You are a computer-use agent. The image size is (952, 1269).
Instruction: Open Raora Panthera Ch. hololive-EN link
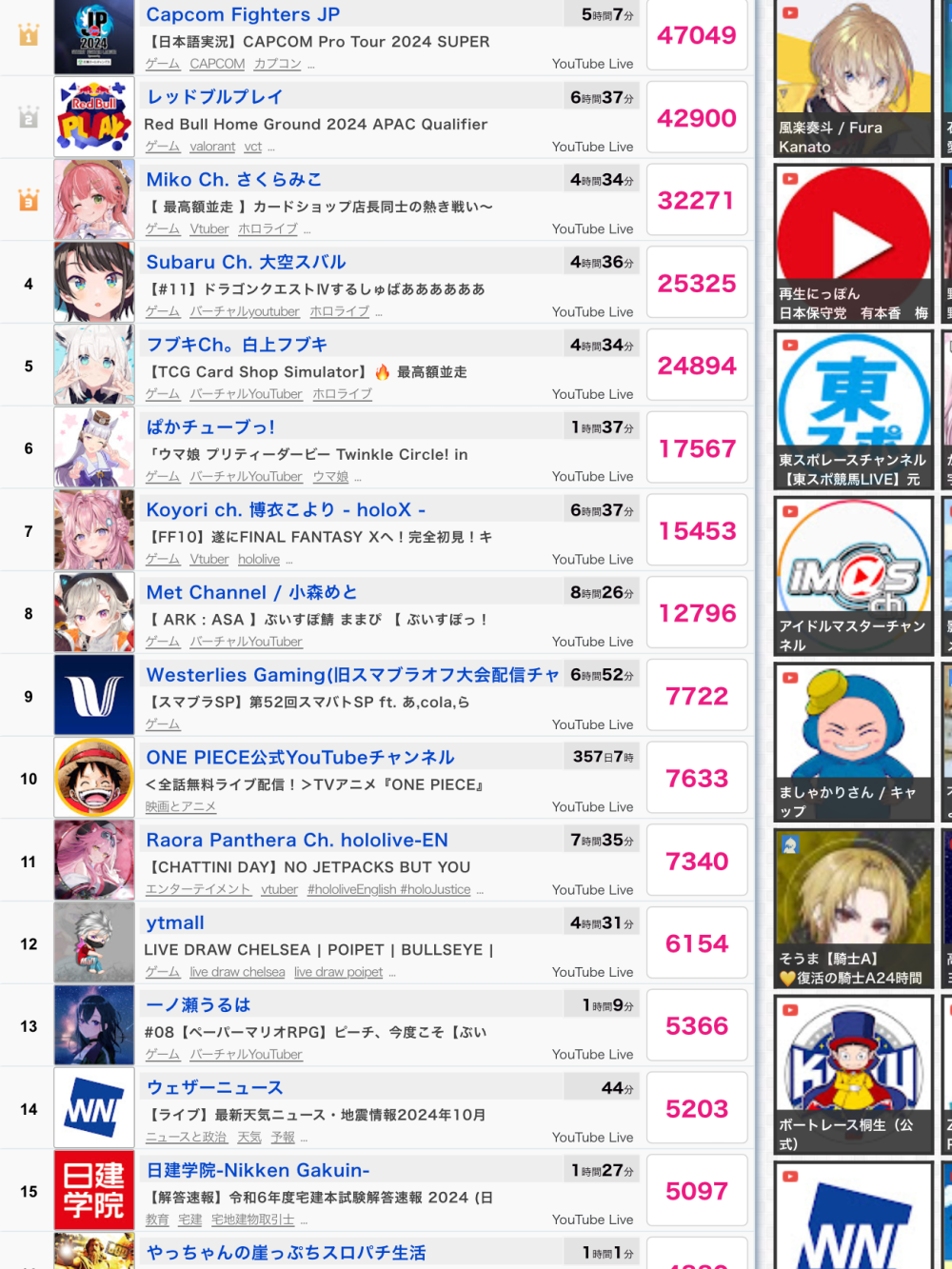(297, 841)
